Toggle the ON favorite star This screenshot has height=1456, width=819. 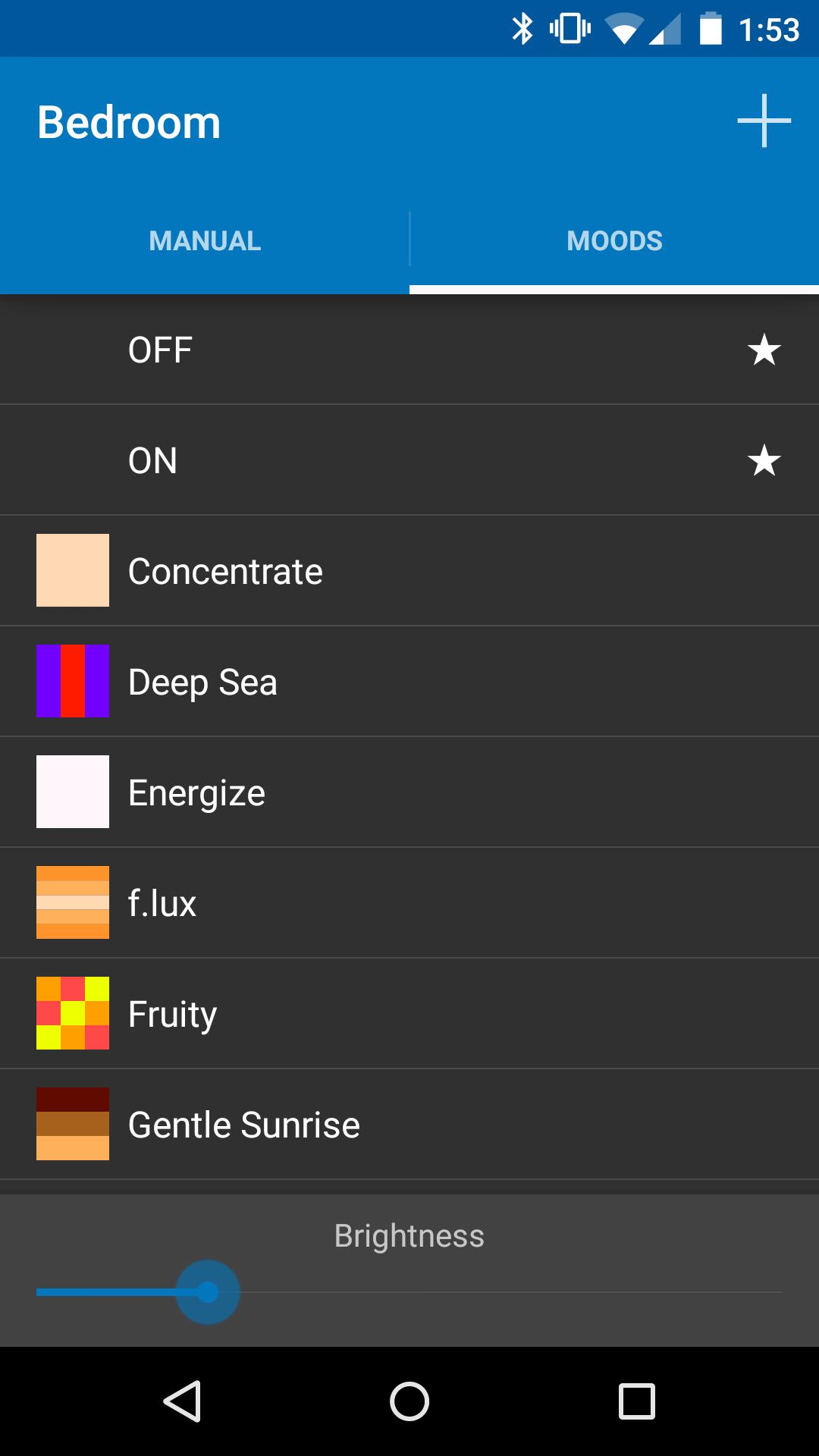(x=763, y=460)
